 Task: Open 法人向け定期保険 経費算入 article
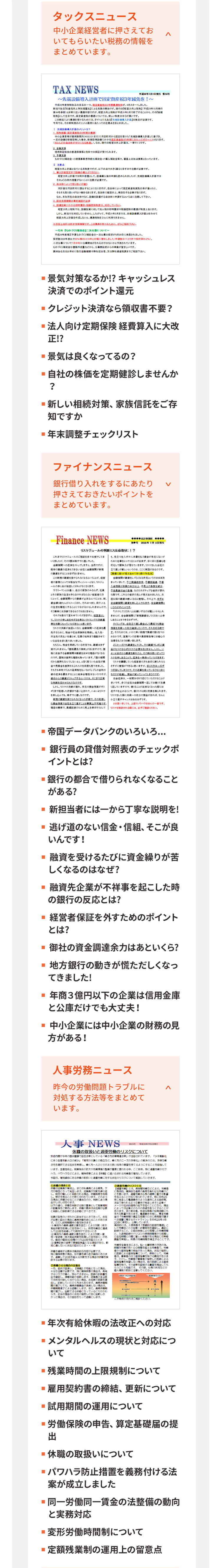coord(112,332)
